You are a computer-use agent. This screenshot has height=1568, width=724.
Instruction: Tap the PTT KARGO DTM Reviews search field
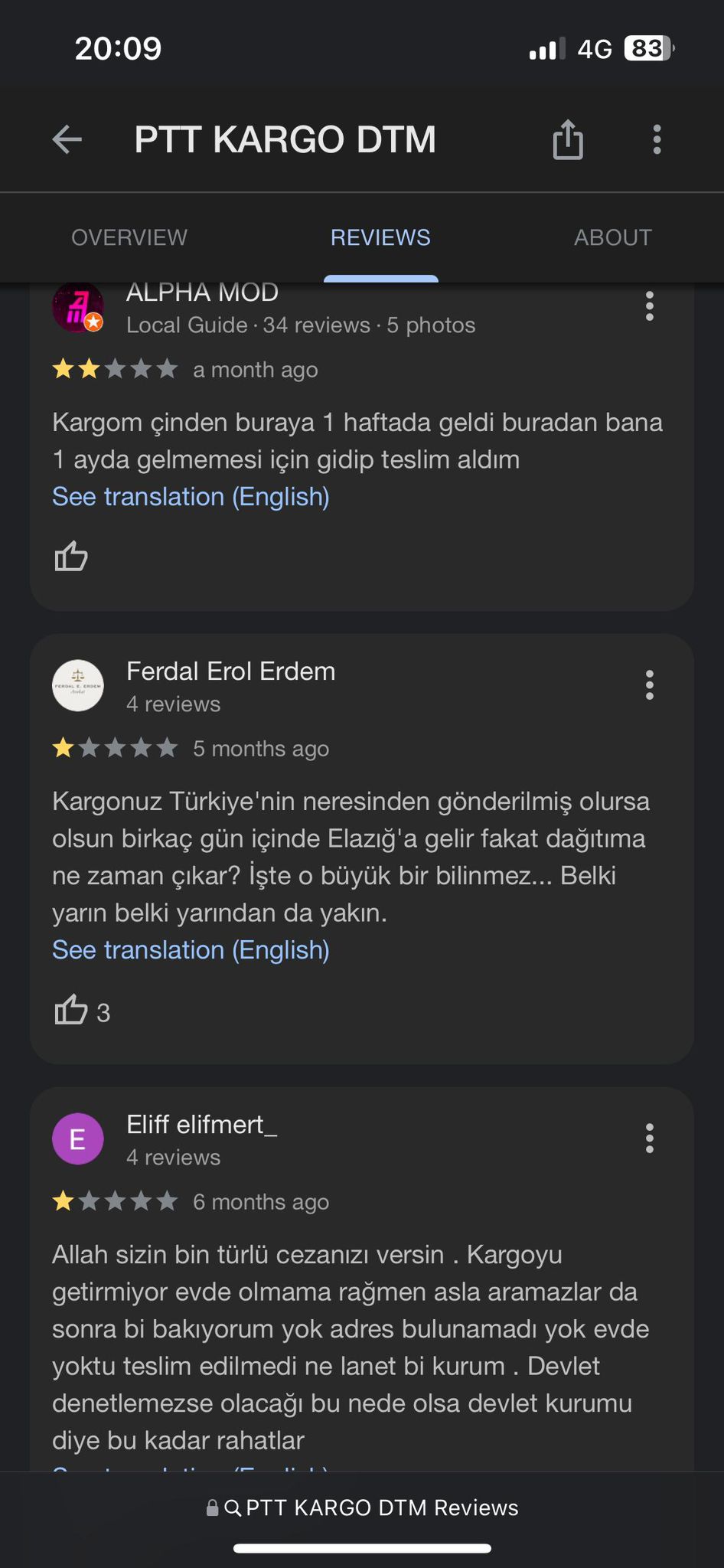[x=380, y=1508]
